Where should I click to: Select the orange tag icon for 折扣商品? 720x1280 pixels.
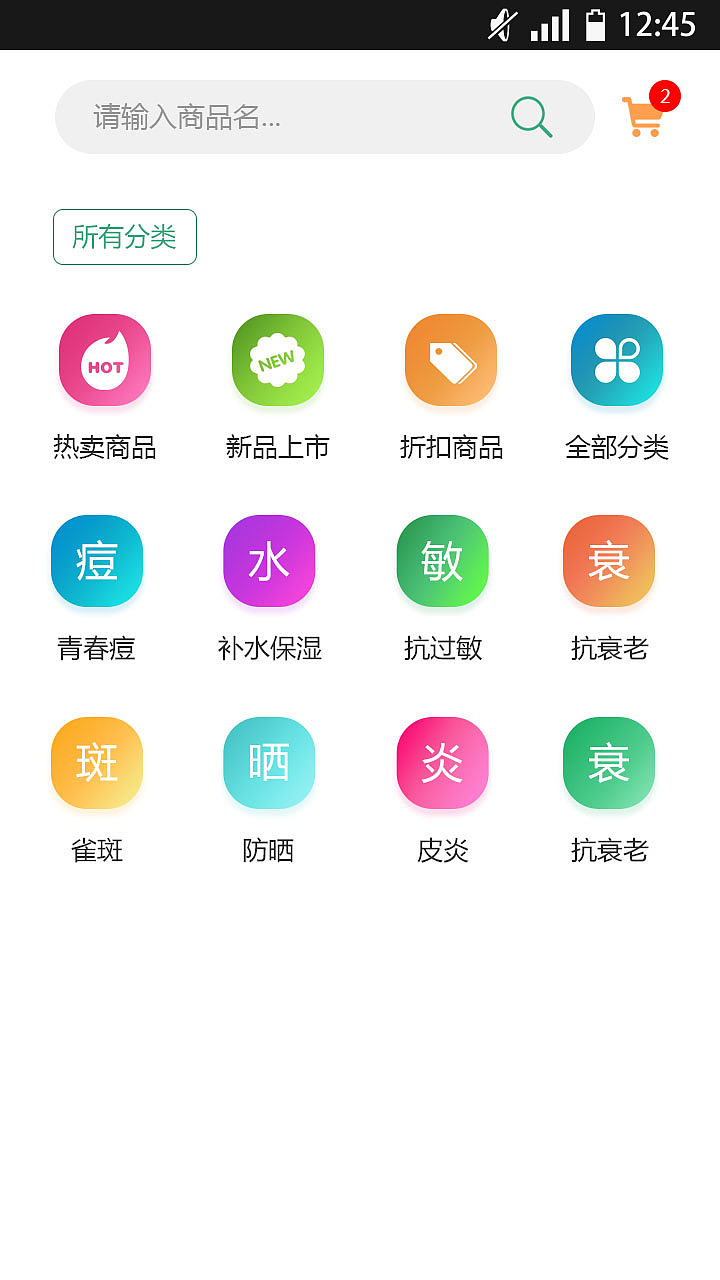(450, 360)
